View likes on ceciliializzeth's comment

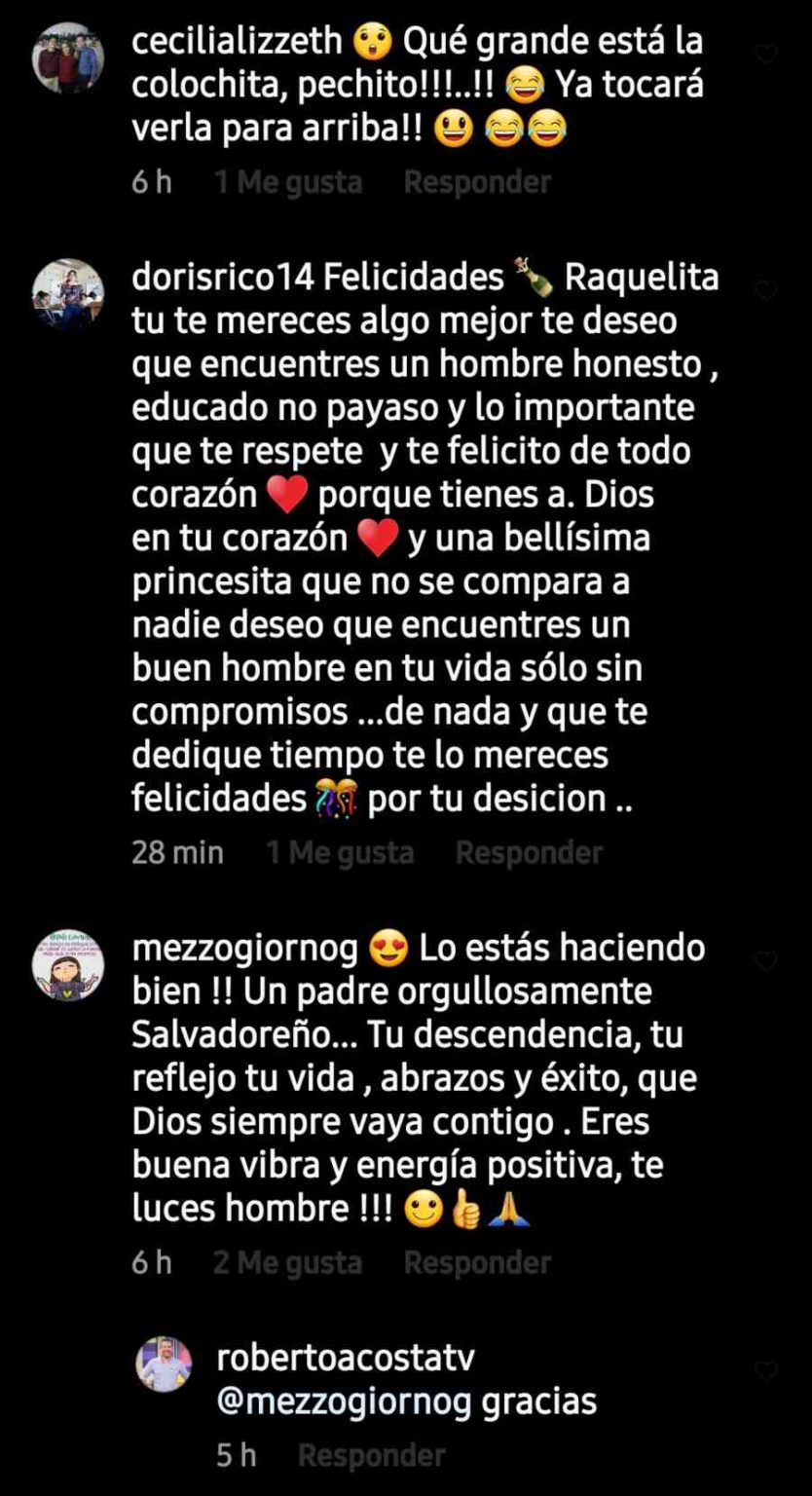click(288, 182)
